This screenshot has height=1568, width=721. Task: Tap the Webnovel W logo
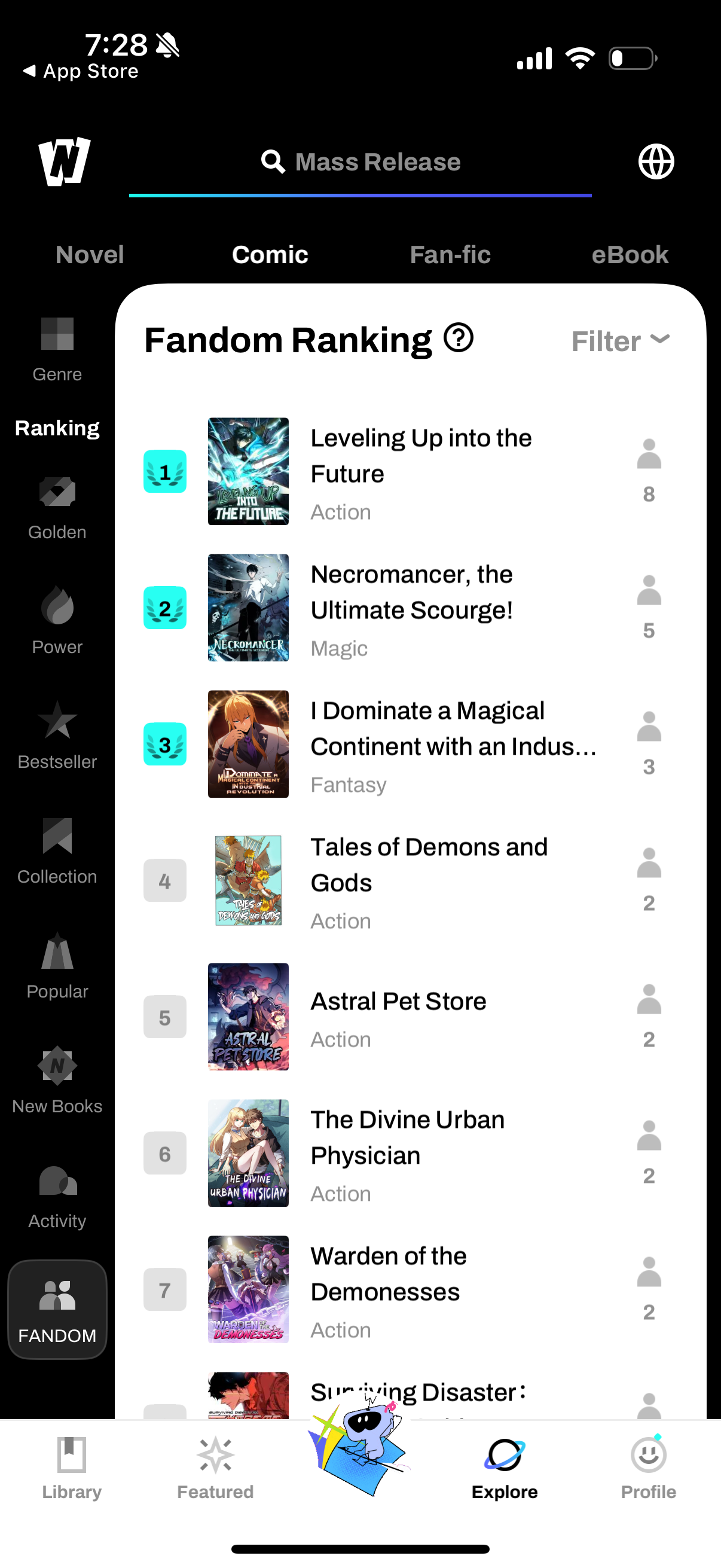(x=60, y=162)
